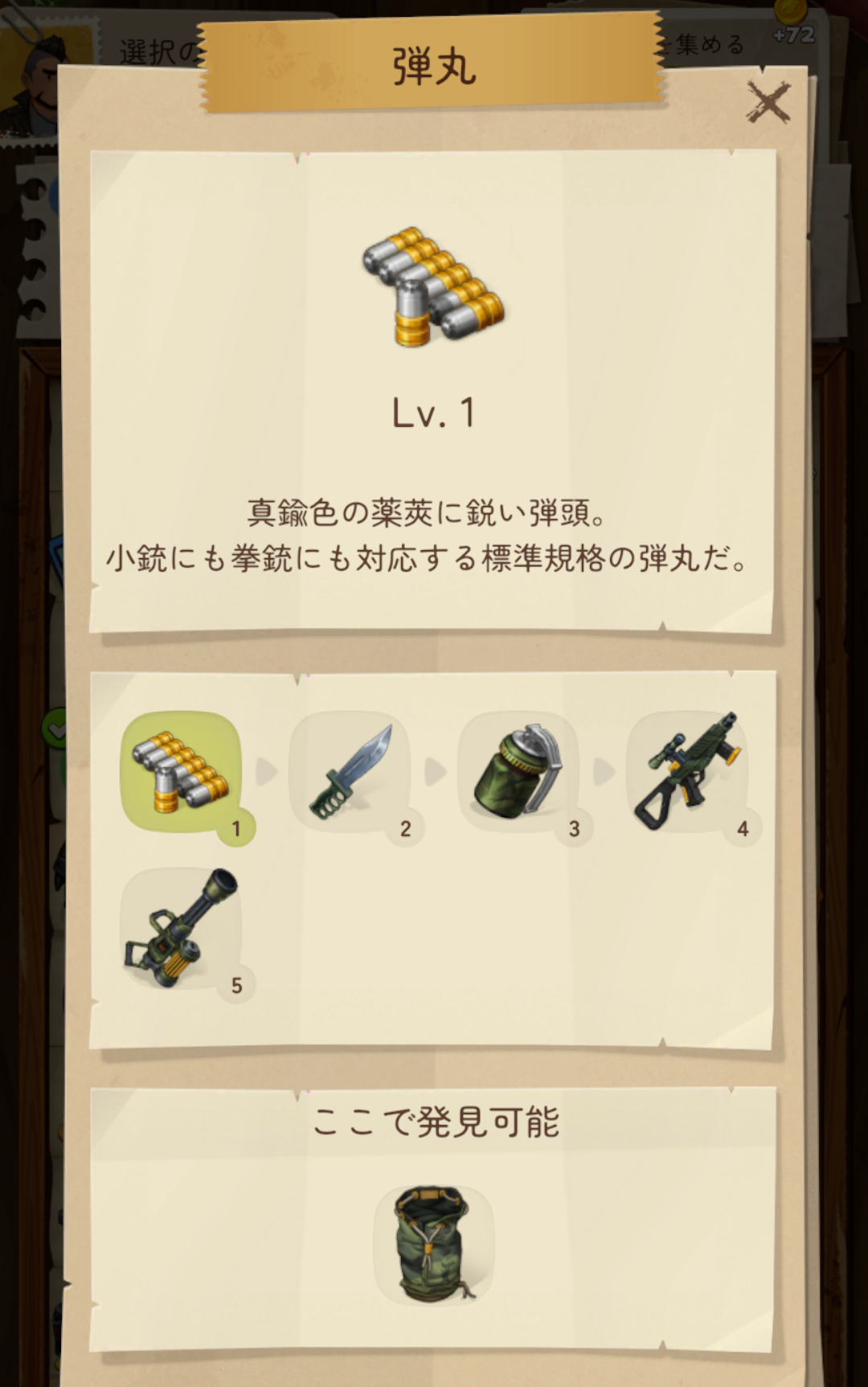Open the camouflage backpack source under ここで発見可能
The height and width of the screenshot is (1387, 868).
(x=434, y=1244)
